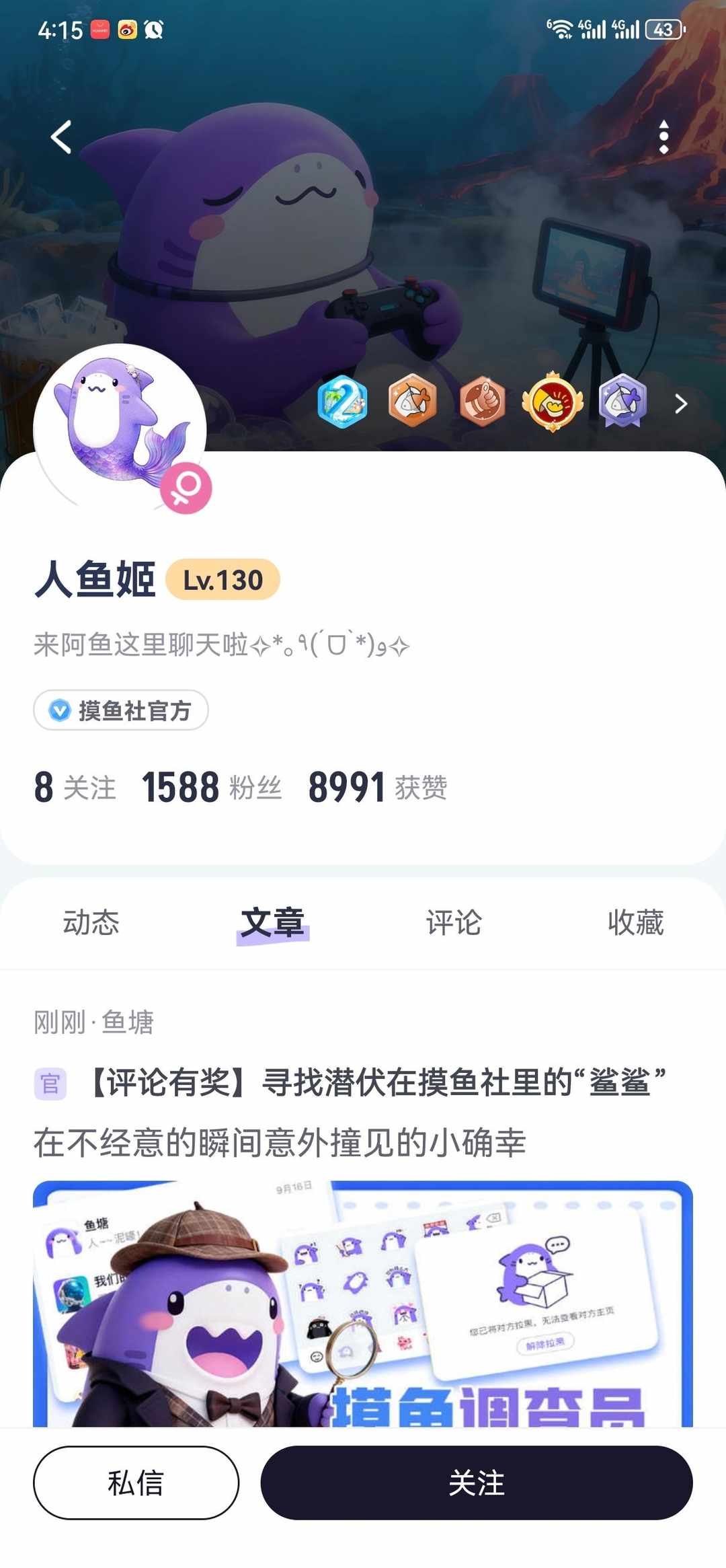Image resolution: width=726 pixels, height=1568 pixels.
Task: Tap the back arrow to leave profile
Action: [61, 138]
